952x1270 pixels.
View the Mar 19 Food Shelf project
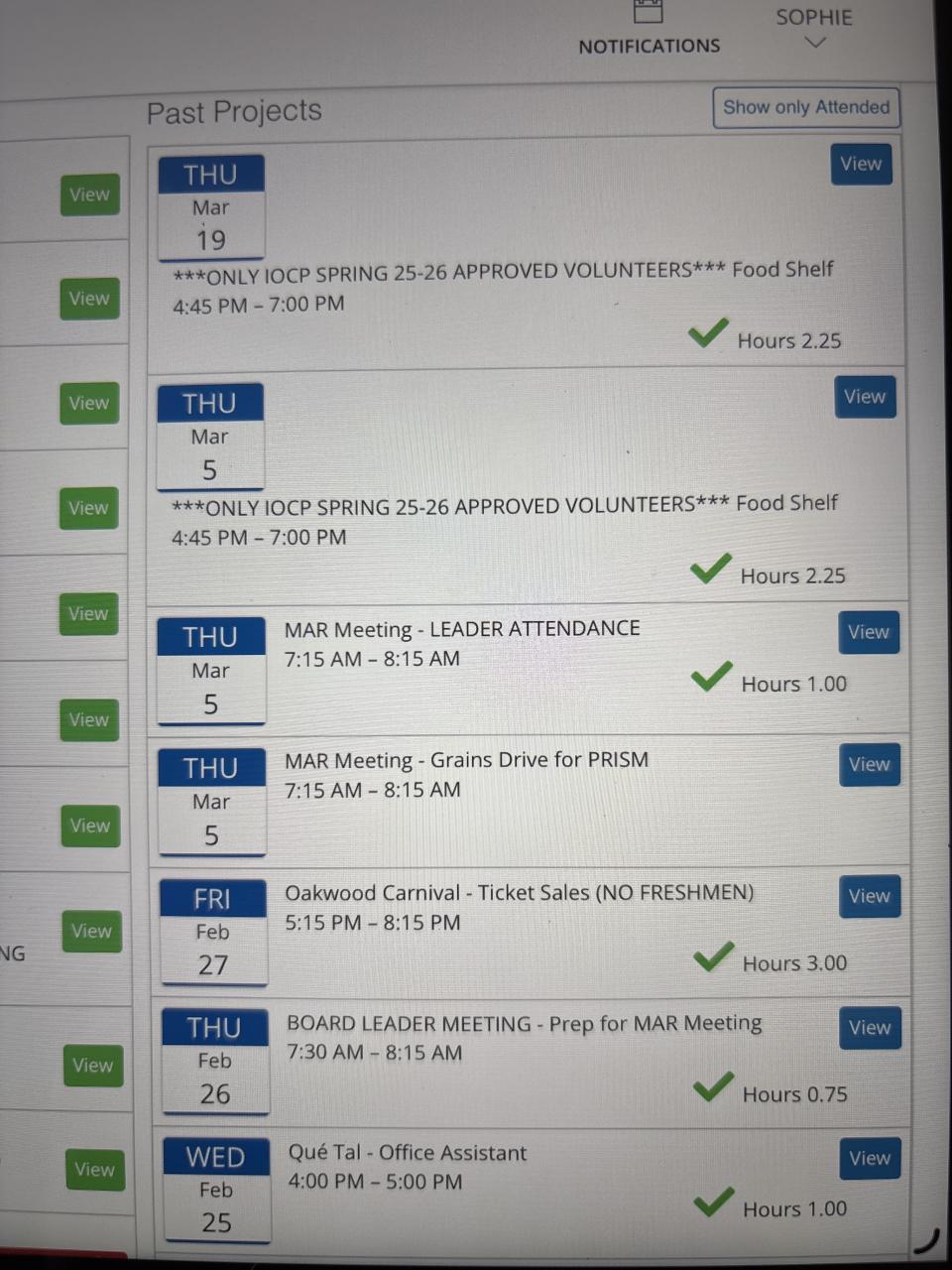(861, 165)
